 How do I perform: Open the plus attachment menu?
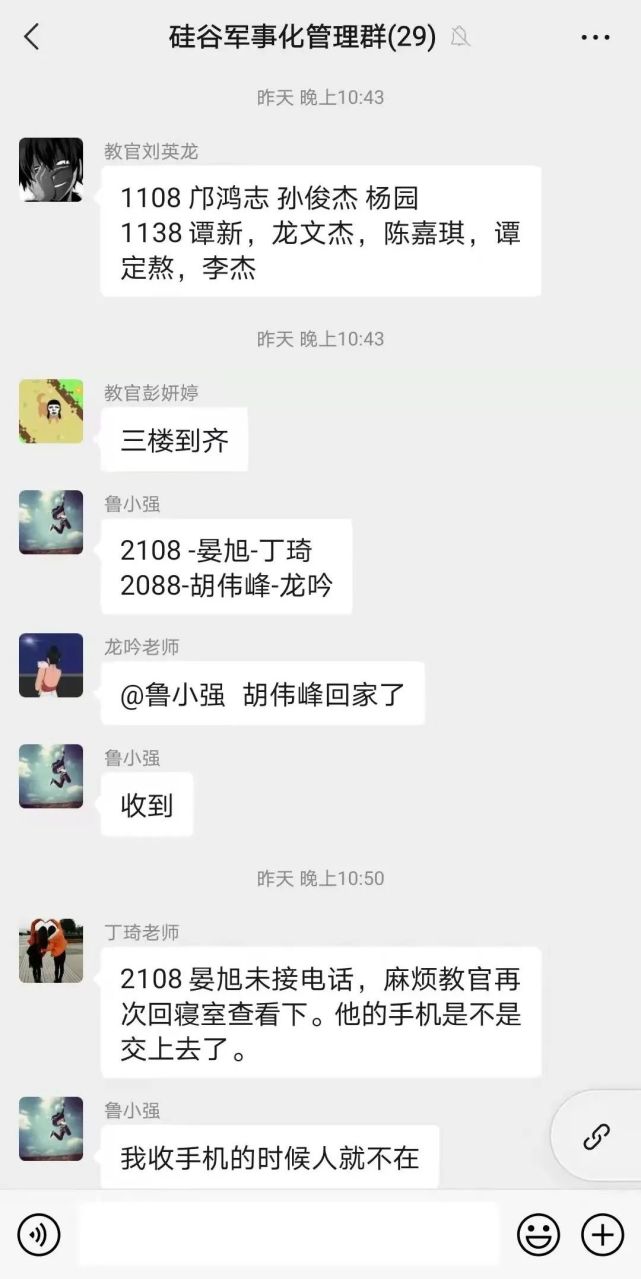(602, 1235)
